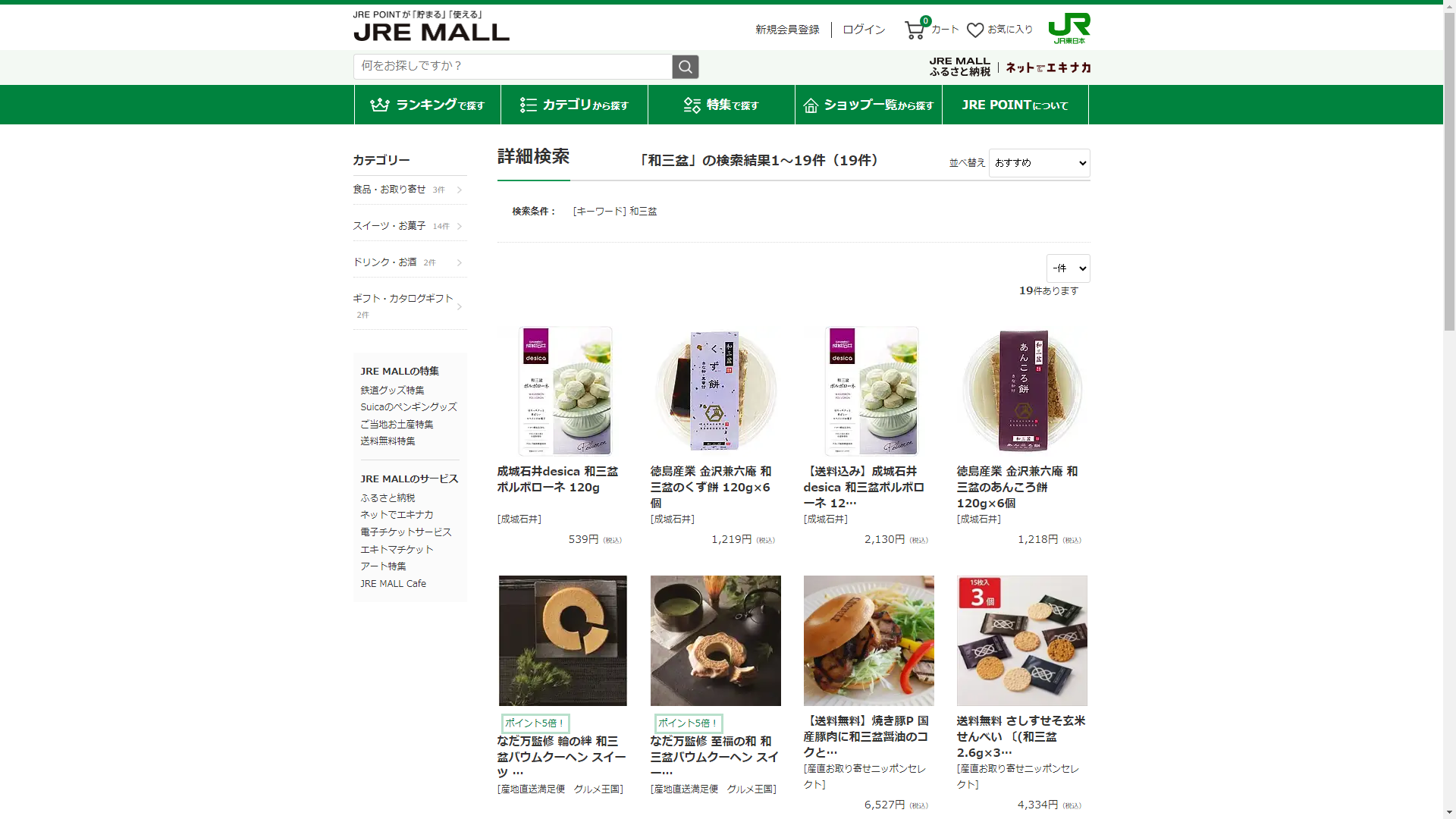Open 特集で探す navigation item
The width and height of the screenshot is (1456, 819).
[x=721, y=105]
